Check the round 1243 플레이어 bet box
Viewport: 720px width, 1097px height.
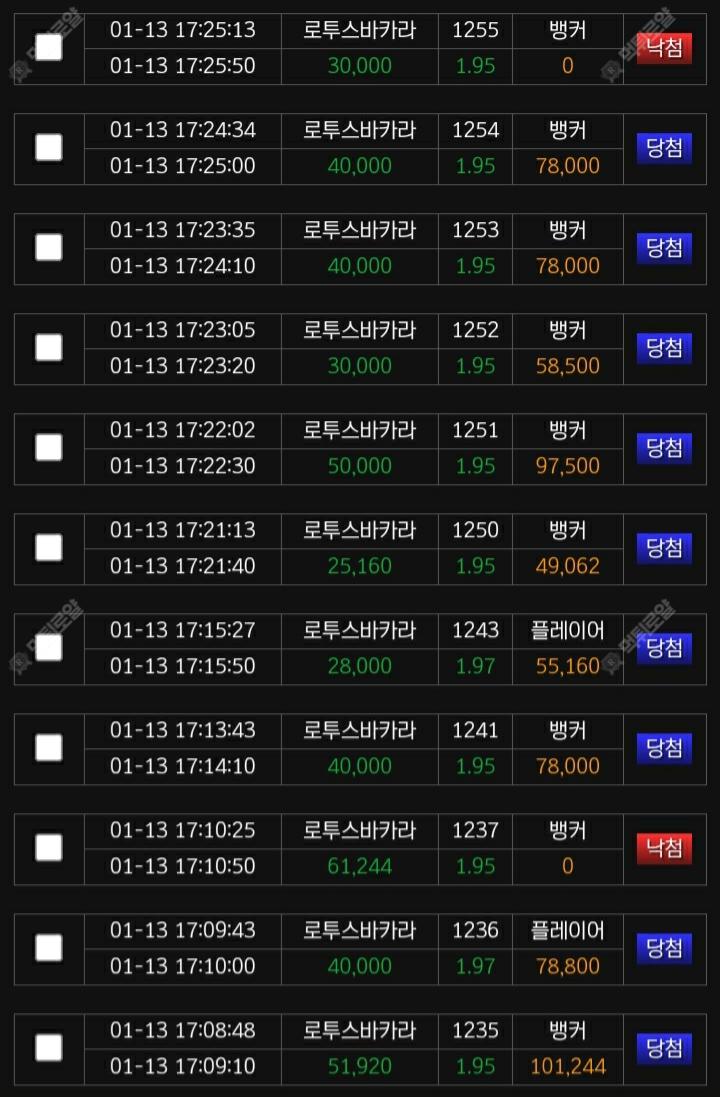tap(49, 647)
